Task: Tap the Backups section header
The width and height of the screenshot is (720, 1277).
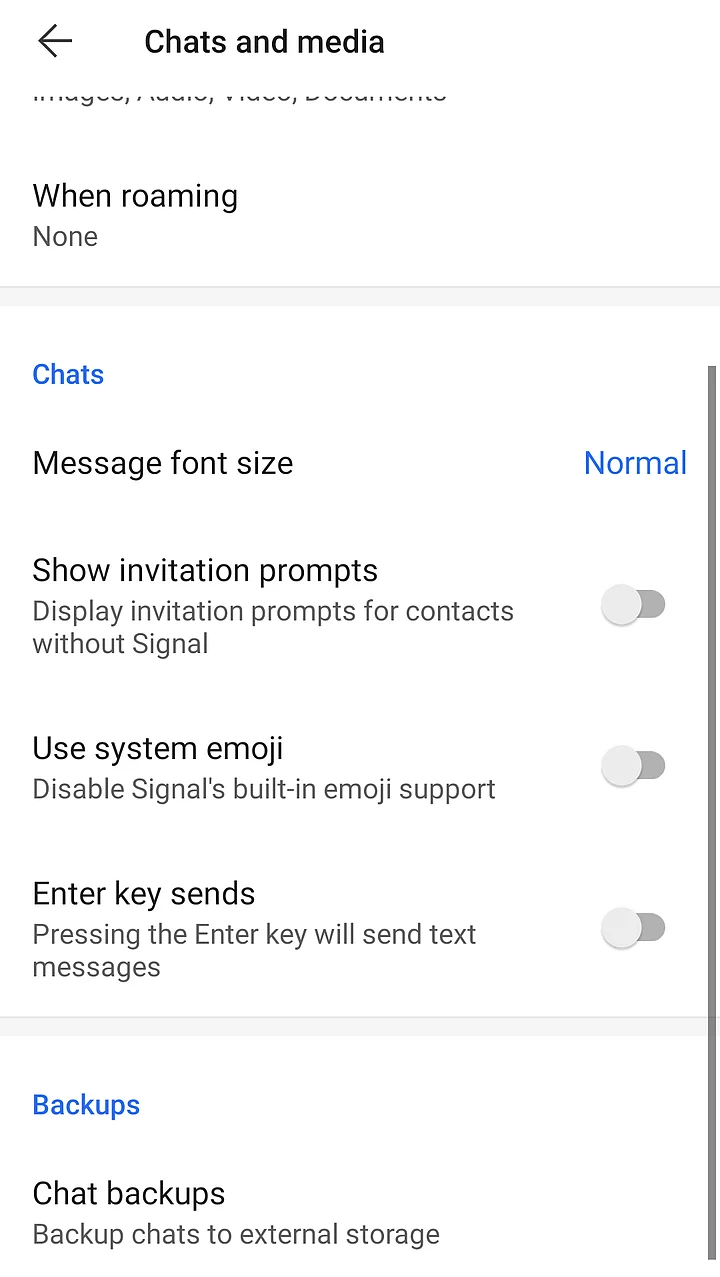Action: point(86,1104)
